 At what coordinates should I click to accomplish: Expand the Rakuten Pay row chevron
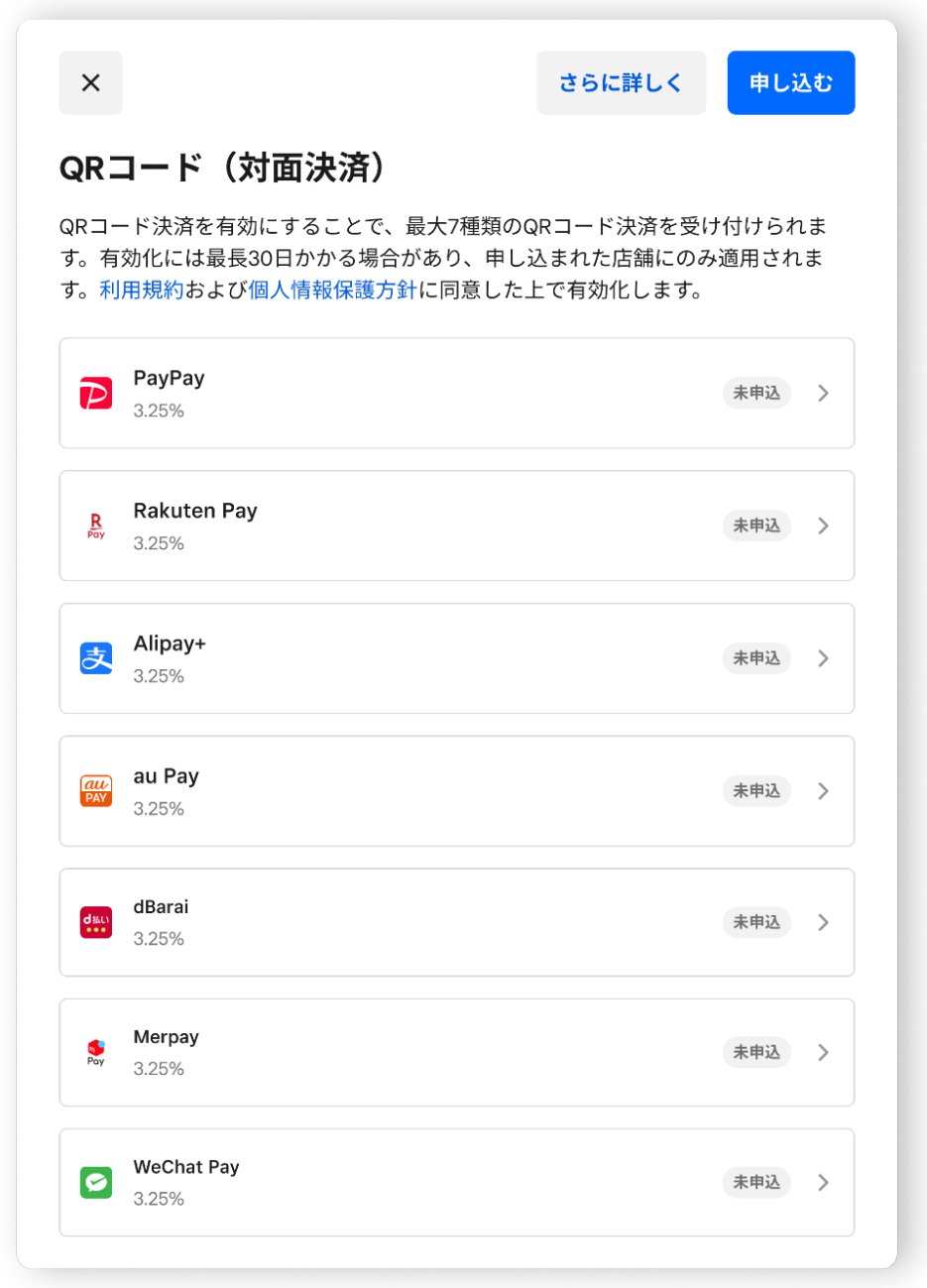[x=823, y=526]
